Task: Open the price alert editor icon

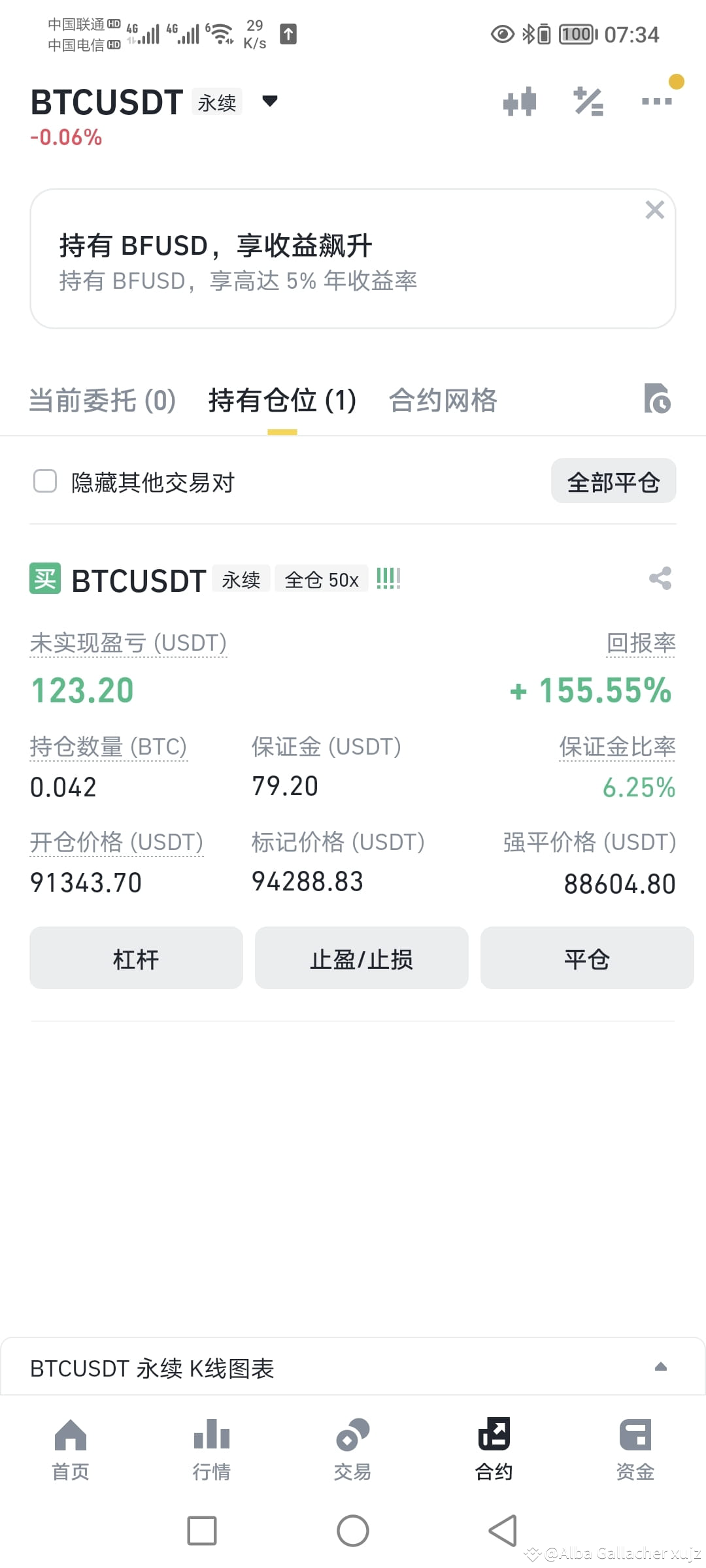Action: click(587, 101)
